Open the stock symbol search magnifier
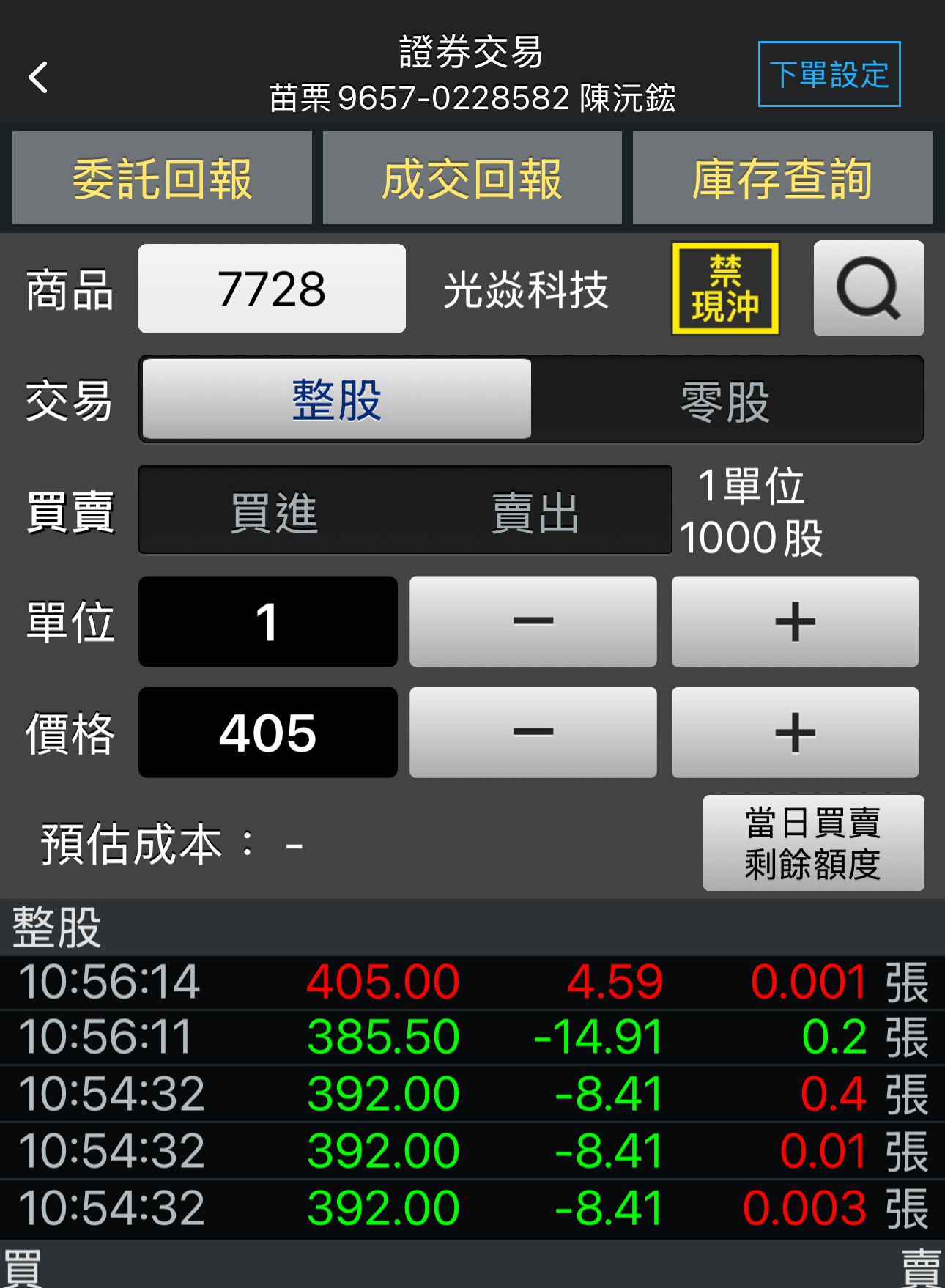945x1288 pixels. 868,289
